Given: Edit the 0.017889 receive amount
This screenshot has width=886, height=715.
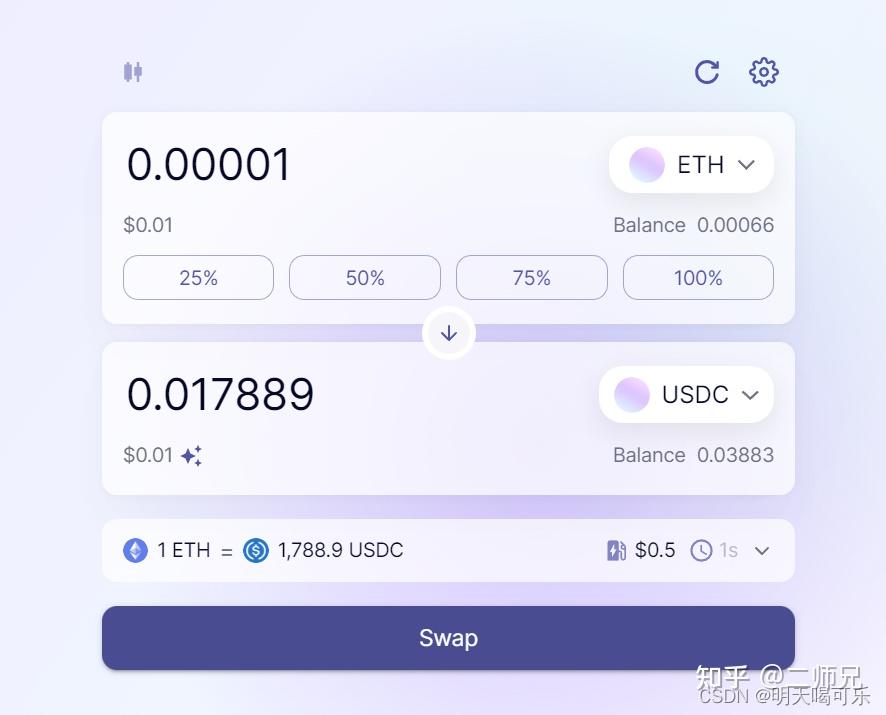Looking at the screenshot, I should click(x=221, y=395).
